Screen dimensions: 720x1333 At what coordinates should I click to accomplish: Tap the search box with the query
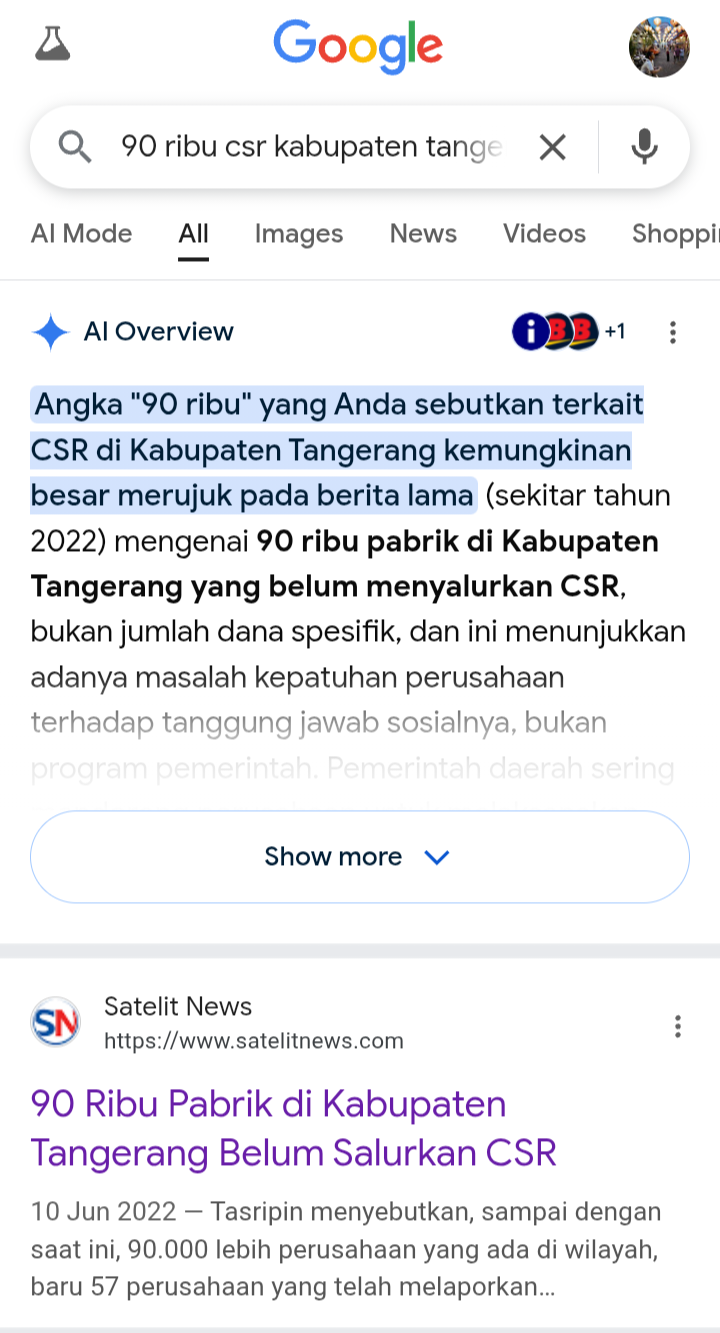[x=310, y=148]
